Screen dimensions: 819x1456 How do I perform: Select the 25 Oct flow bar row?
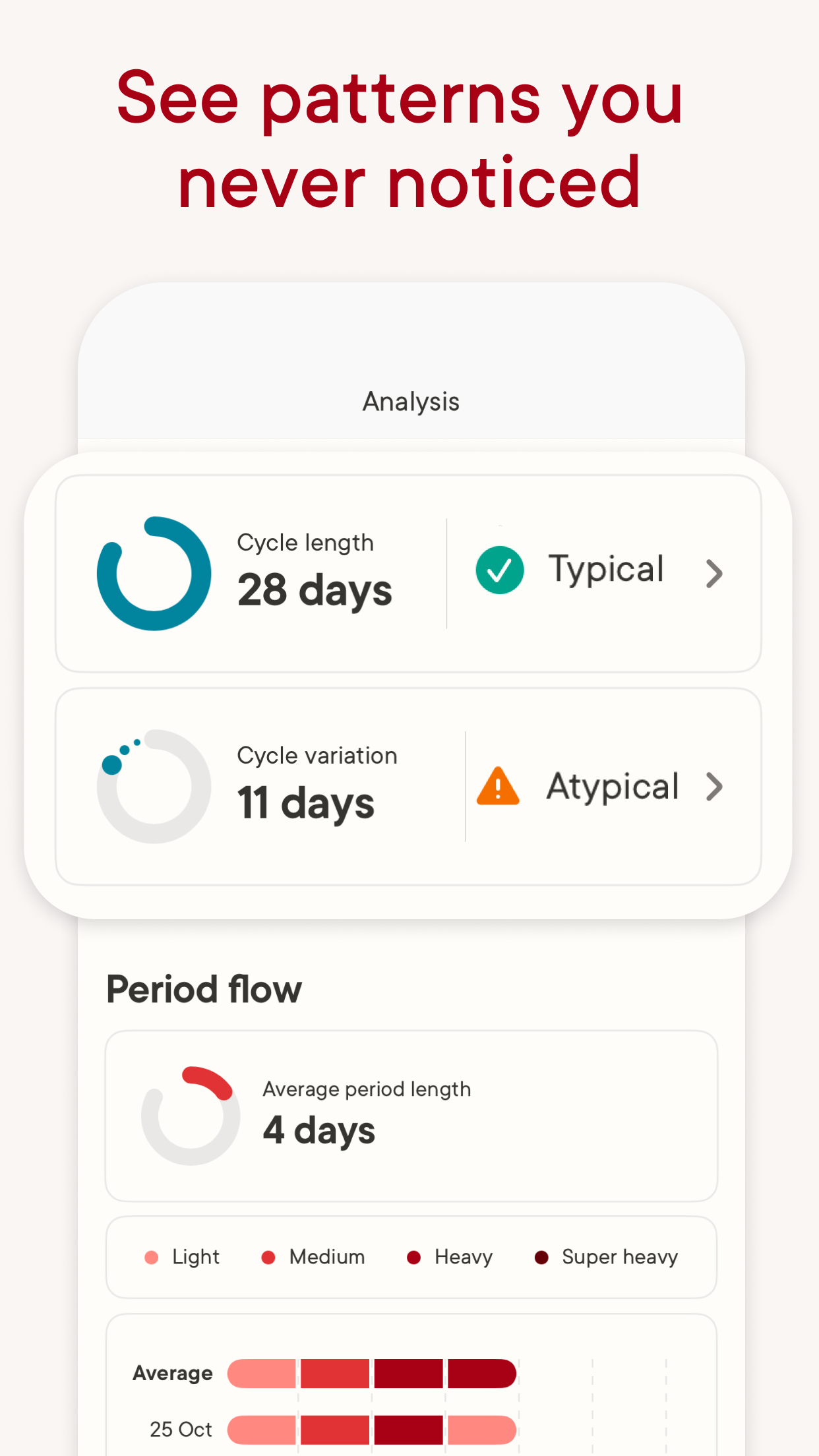tap(371, 1430)
